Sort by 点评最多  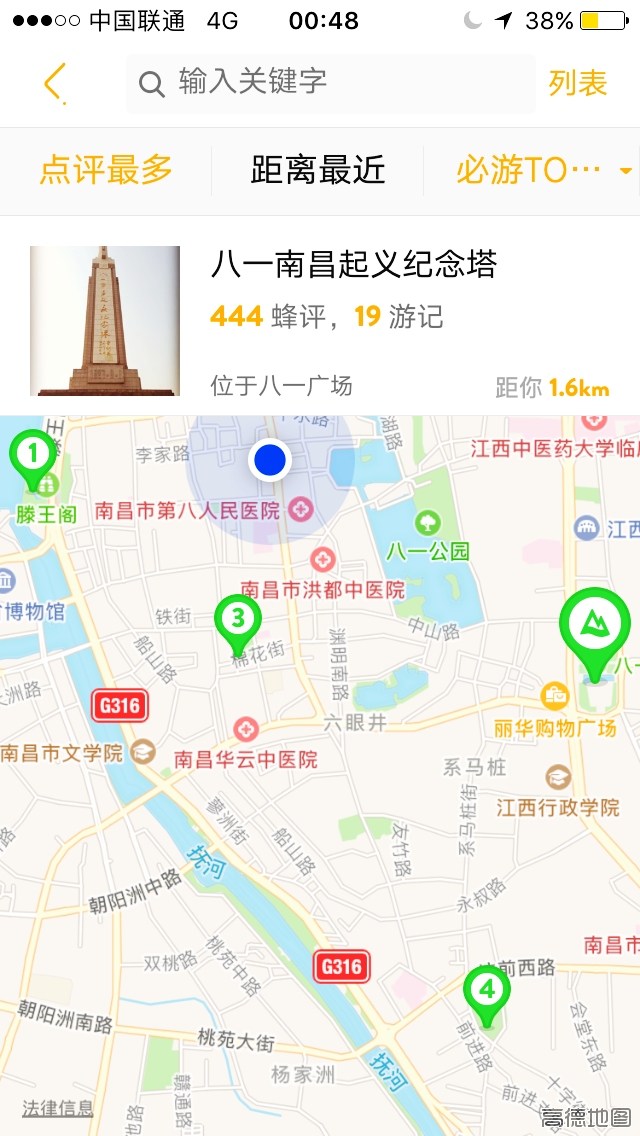pos(106,171)
